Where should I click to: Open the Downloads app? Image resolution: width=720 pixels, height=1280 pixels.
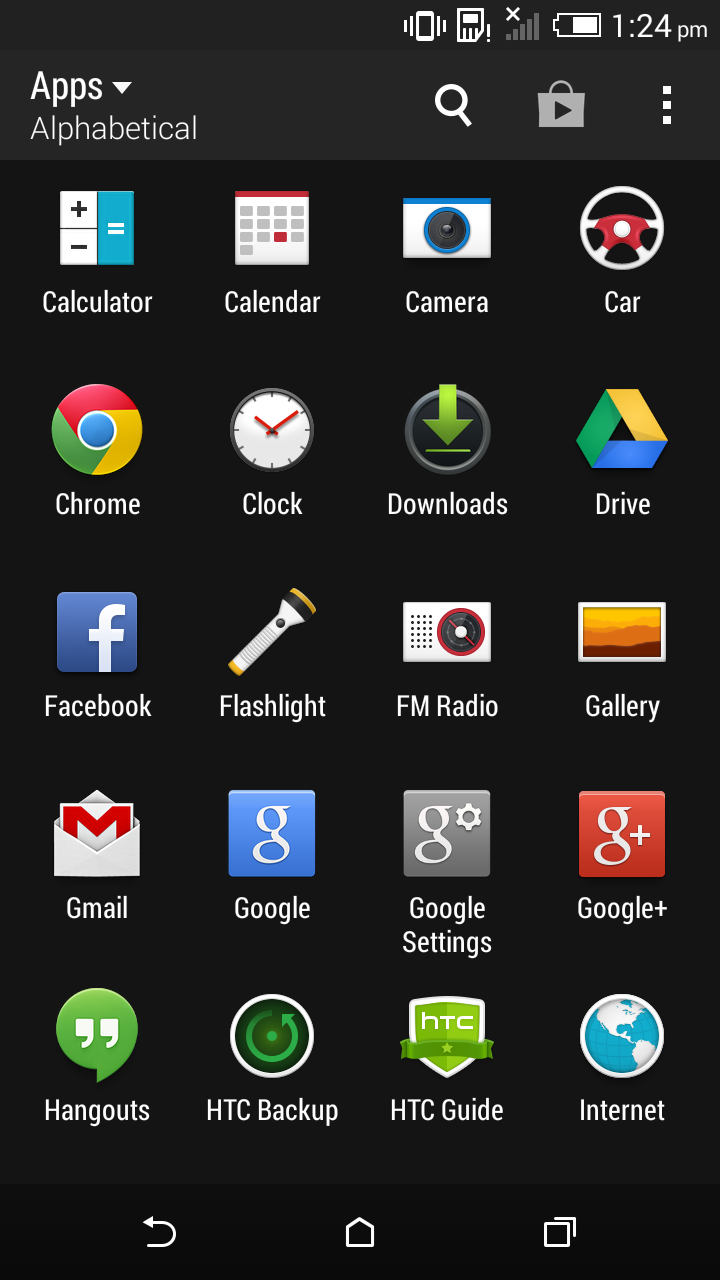(x=447, y=452)
